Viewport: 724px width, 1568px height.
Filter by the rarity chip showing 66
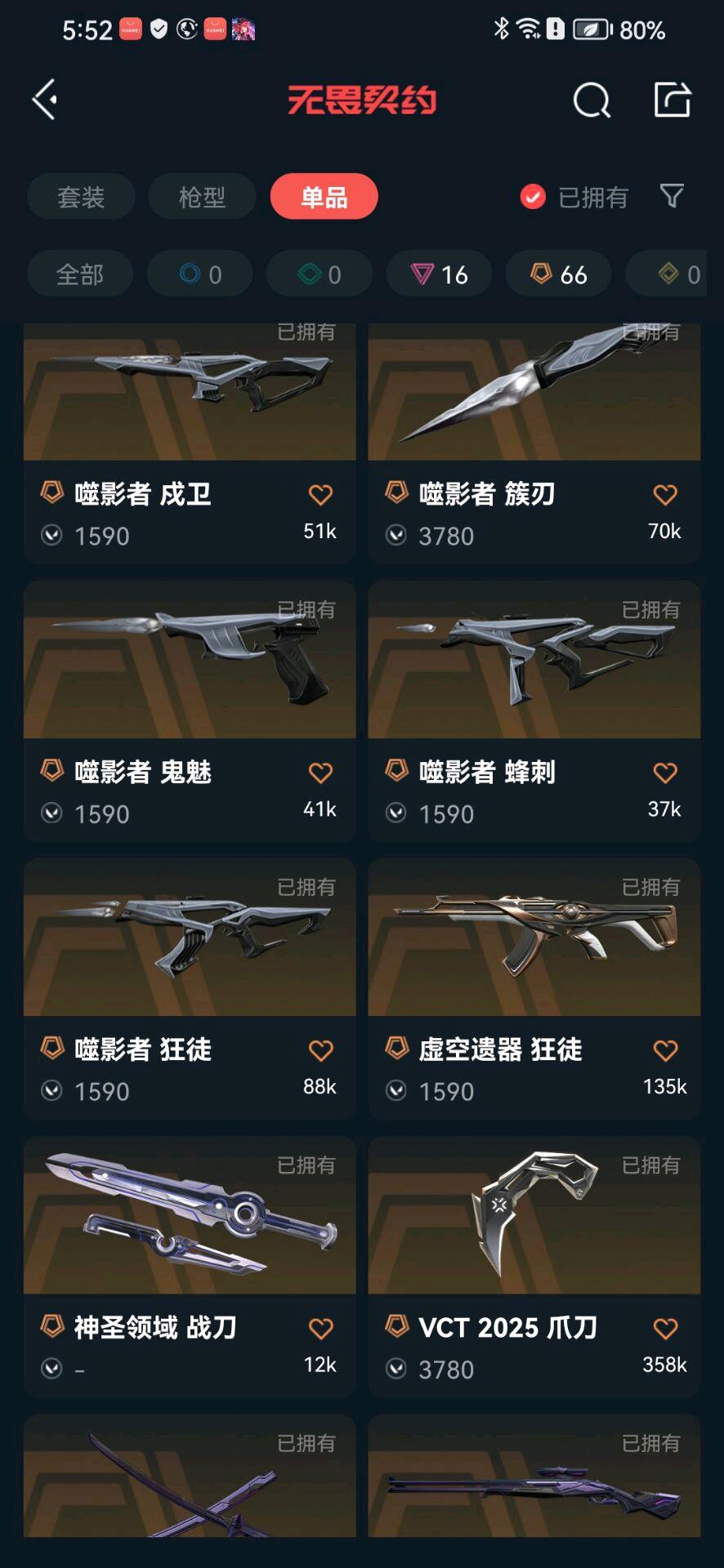[559, 274]
